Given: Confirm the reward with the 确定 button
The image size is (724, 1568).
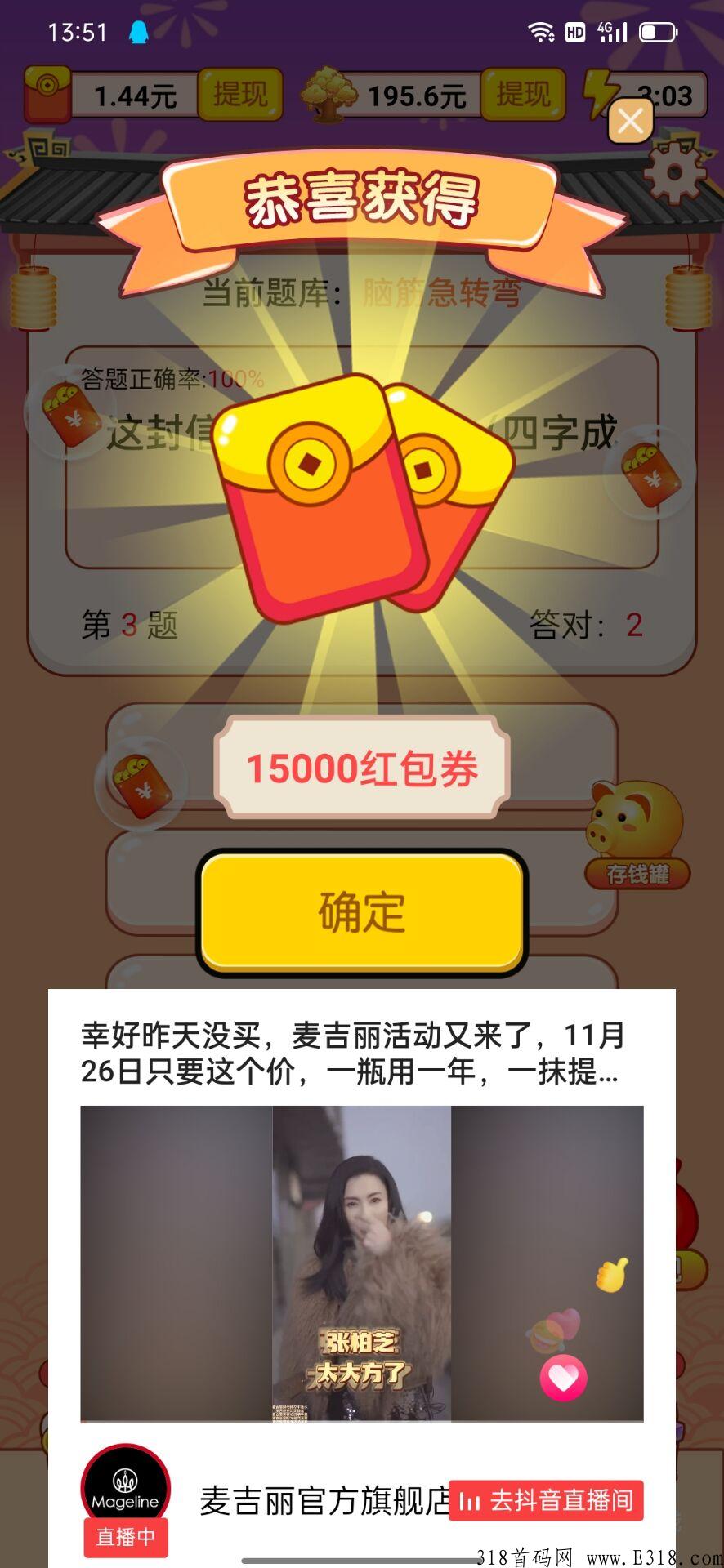Looking at the screenshot, I should 362,912.
